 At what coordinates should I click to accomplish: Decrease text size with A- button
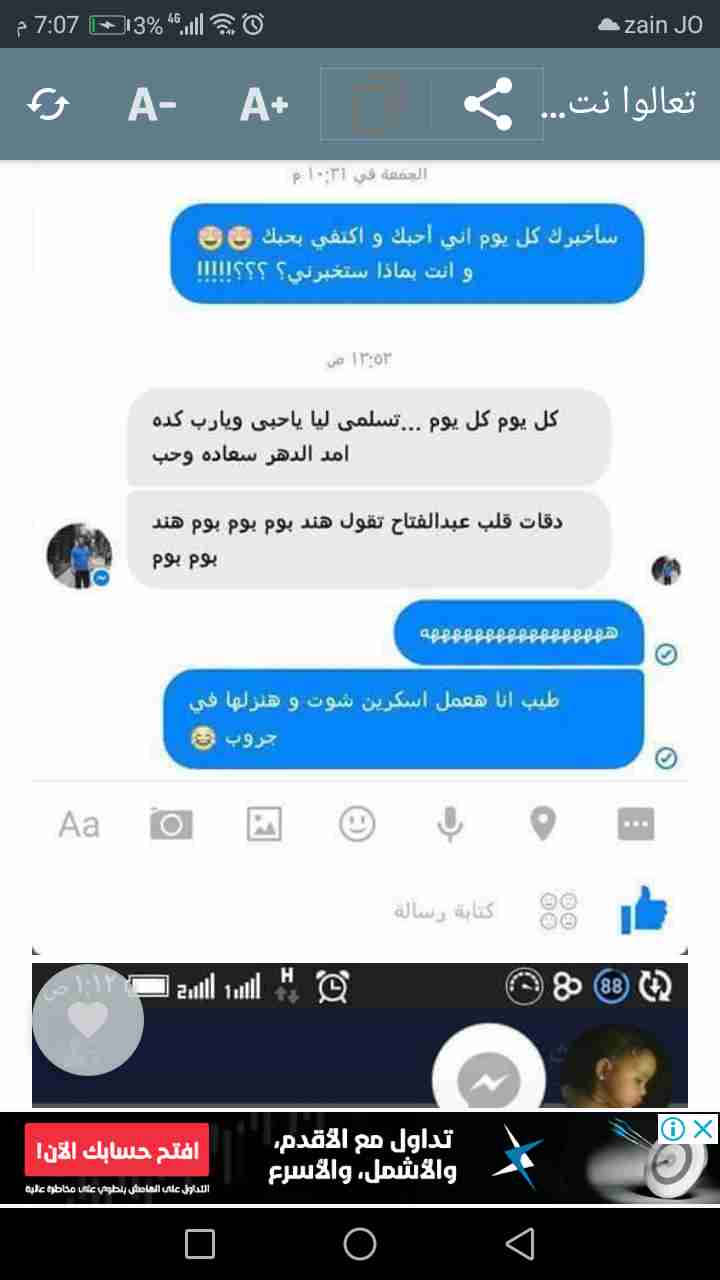152,104
